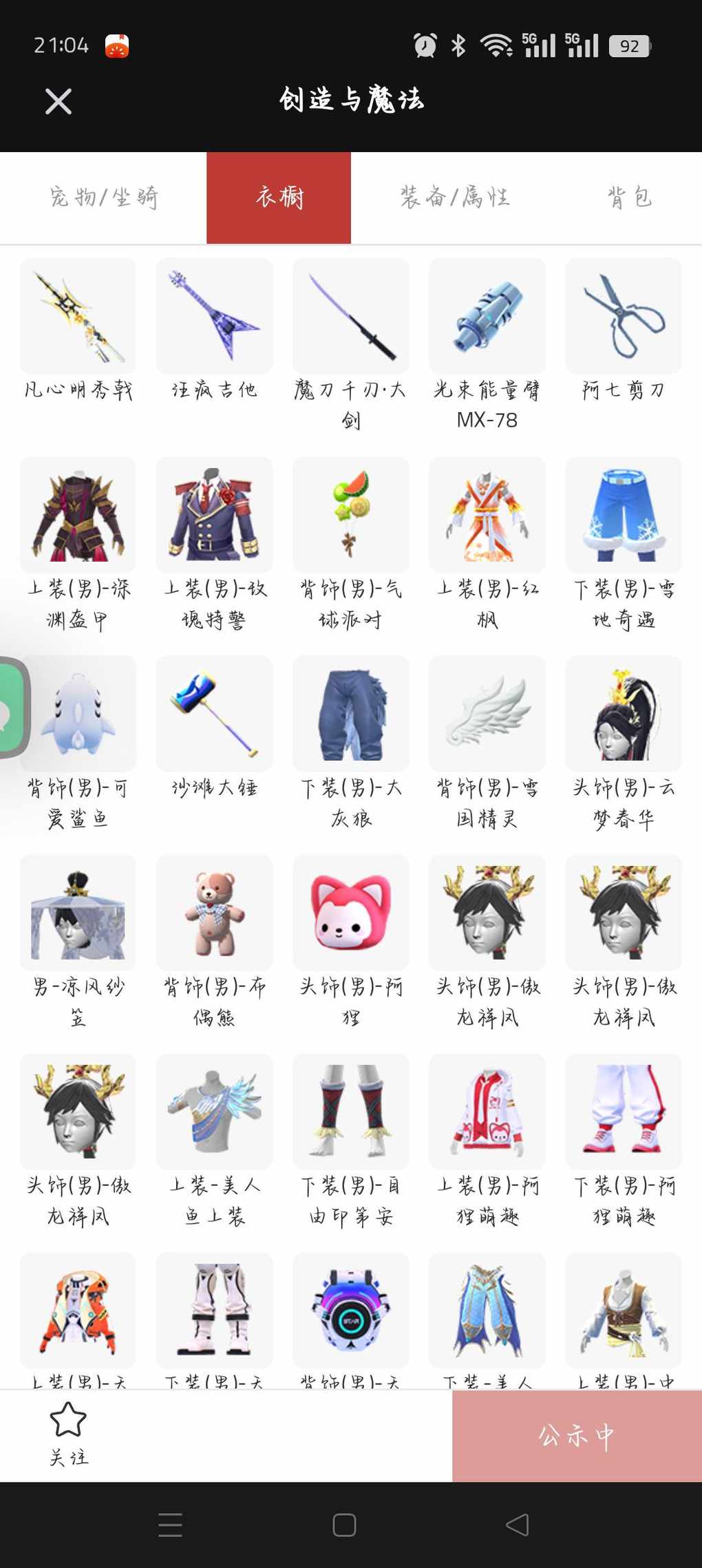View 上装(男)-深渊盔甲 outfit
The height and width of the screenshot is (1568, 702).
pyautogui.click(x=78, y=515)
